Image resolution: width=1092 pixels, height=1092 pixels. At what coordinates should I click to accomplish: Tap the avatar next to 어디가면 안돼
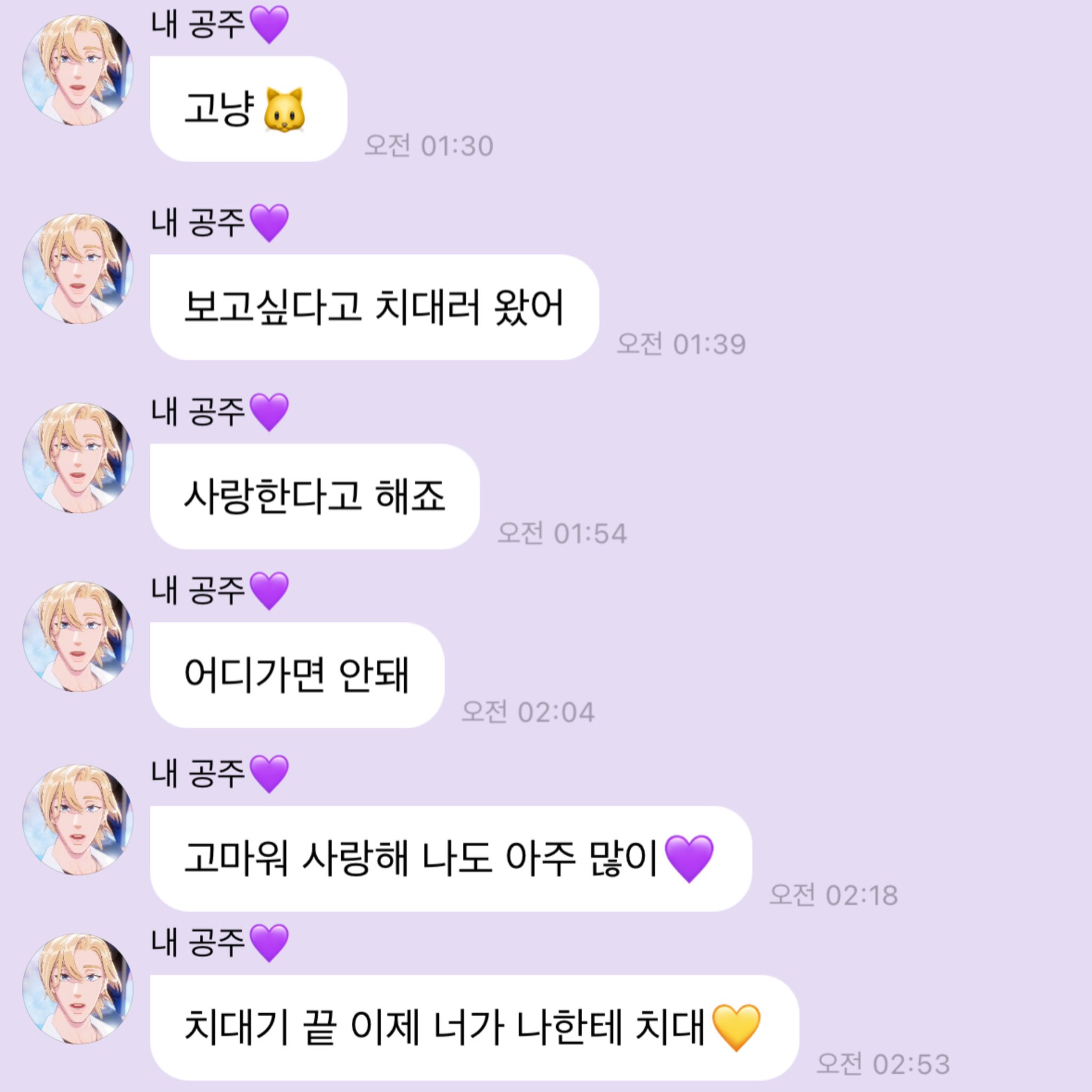coord(78,637)
